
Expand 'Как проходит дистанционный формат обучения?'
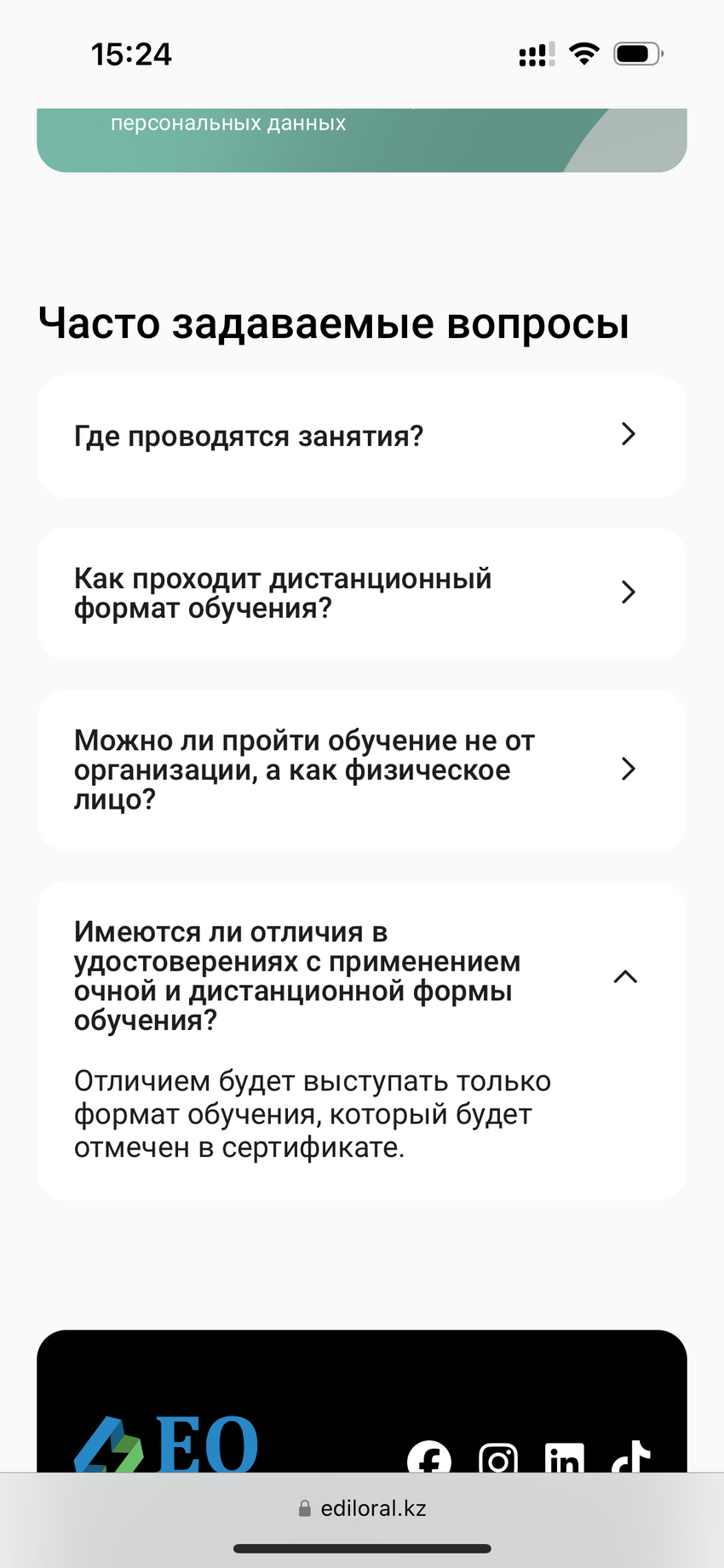[x=628, y=592]
